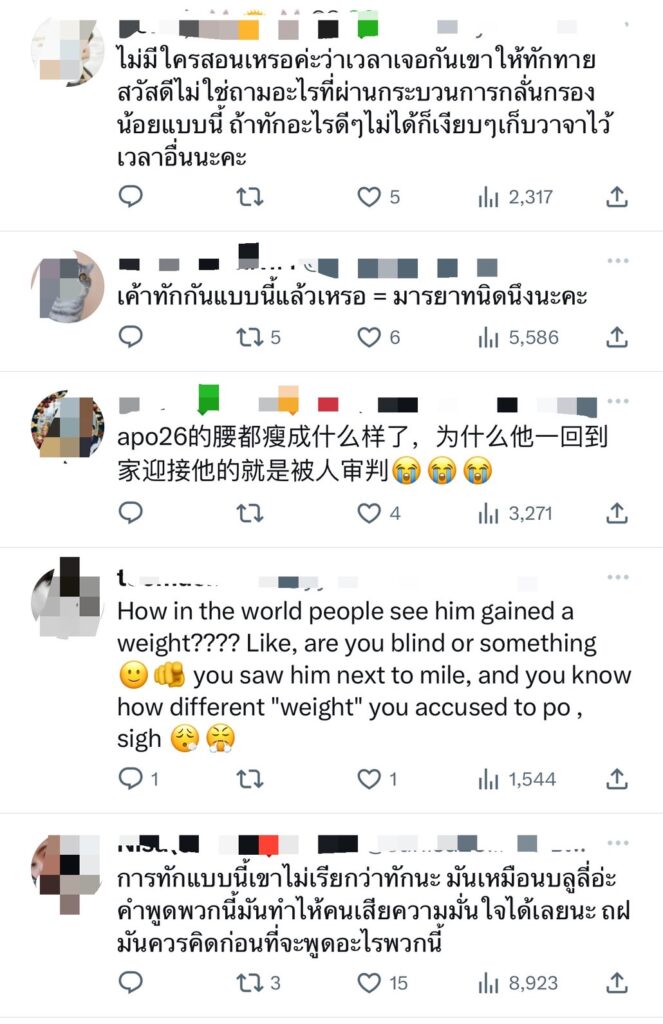Like the reply with 15 likes

(x=370, y=983)
